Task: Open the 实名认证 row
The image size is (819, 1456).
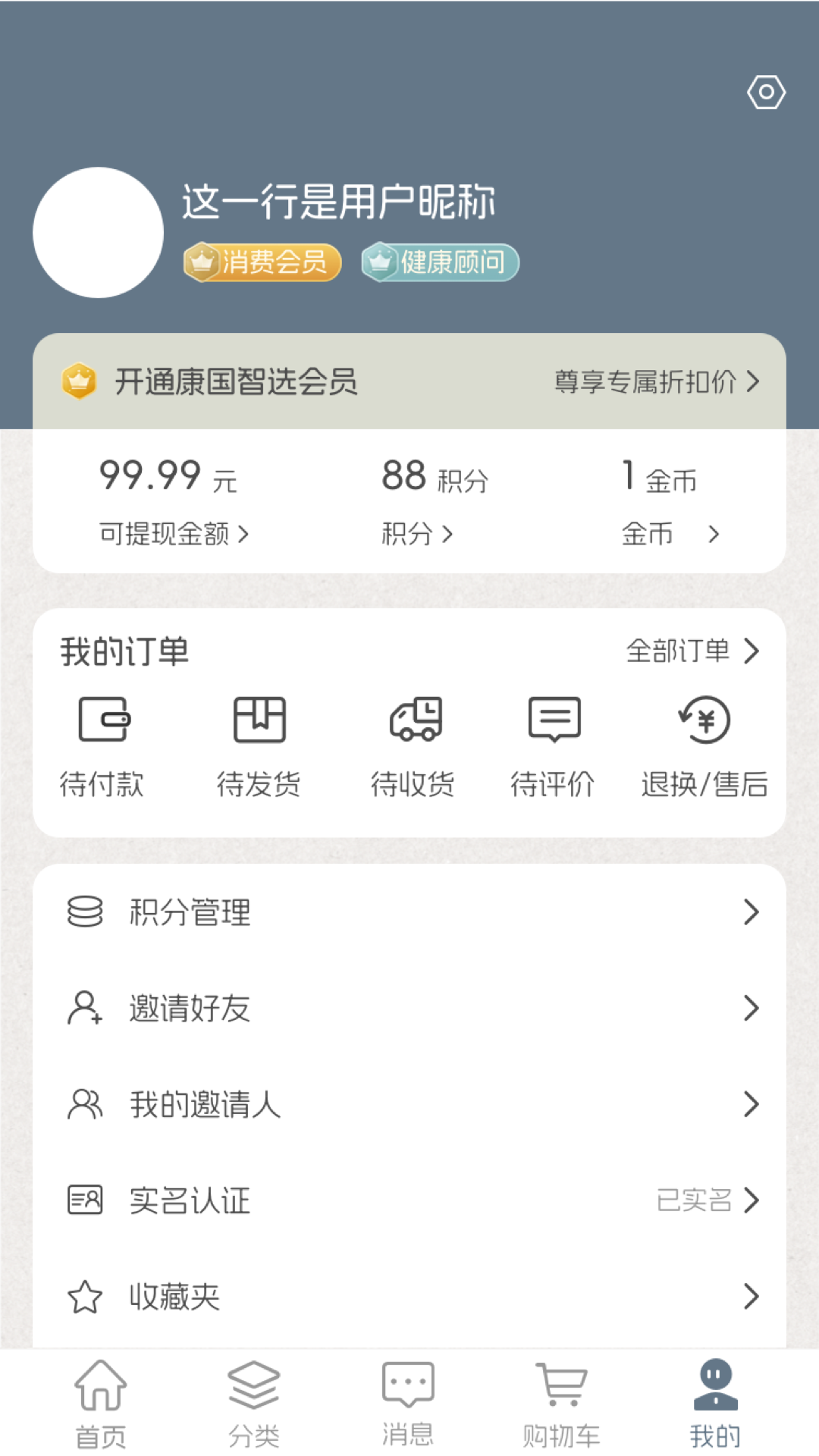Action: pos(409,1200)
